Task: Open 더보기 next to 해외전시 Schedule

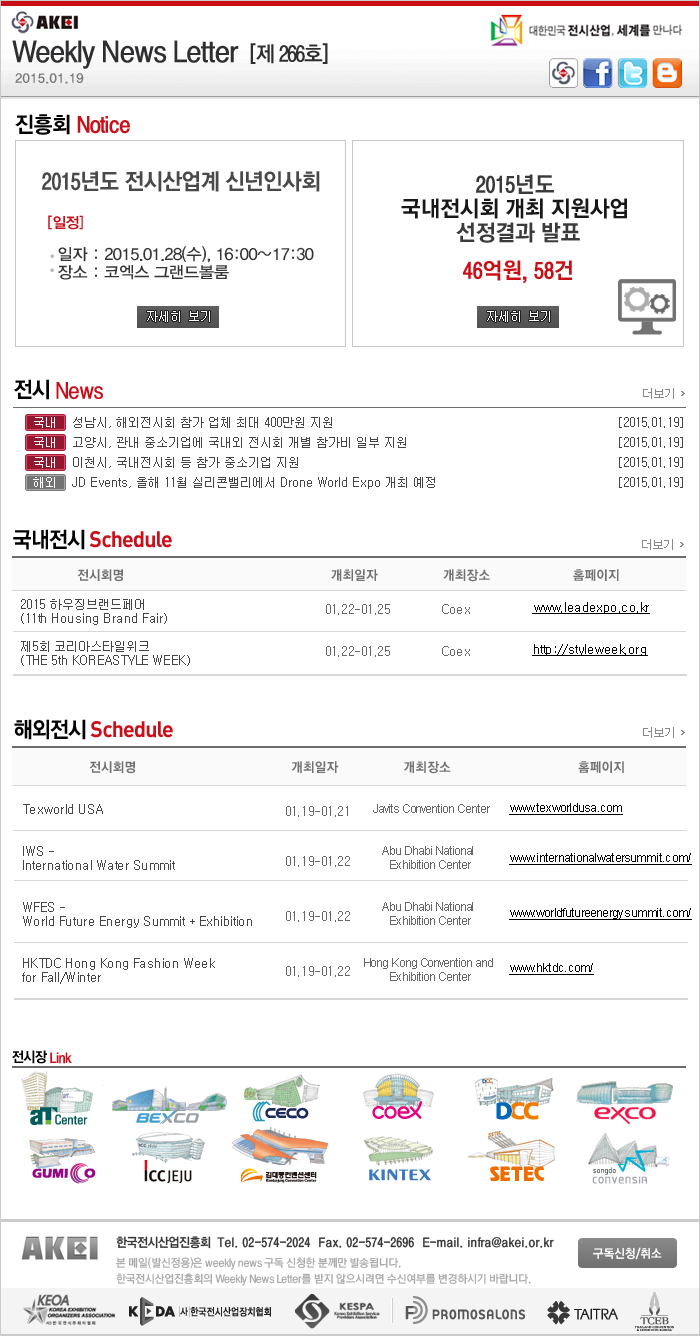Action: click(x=663, y=732)
